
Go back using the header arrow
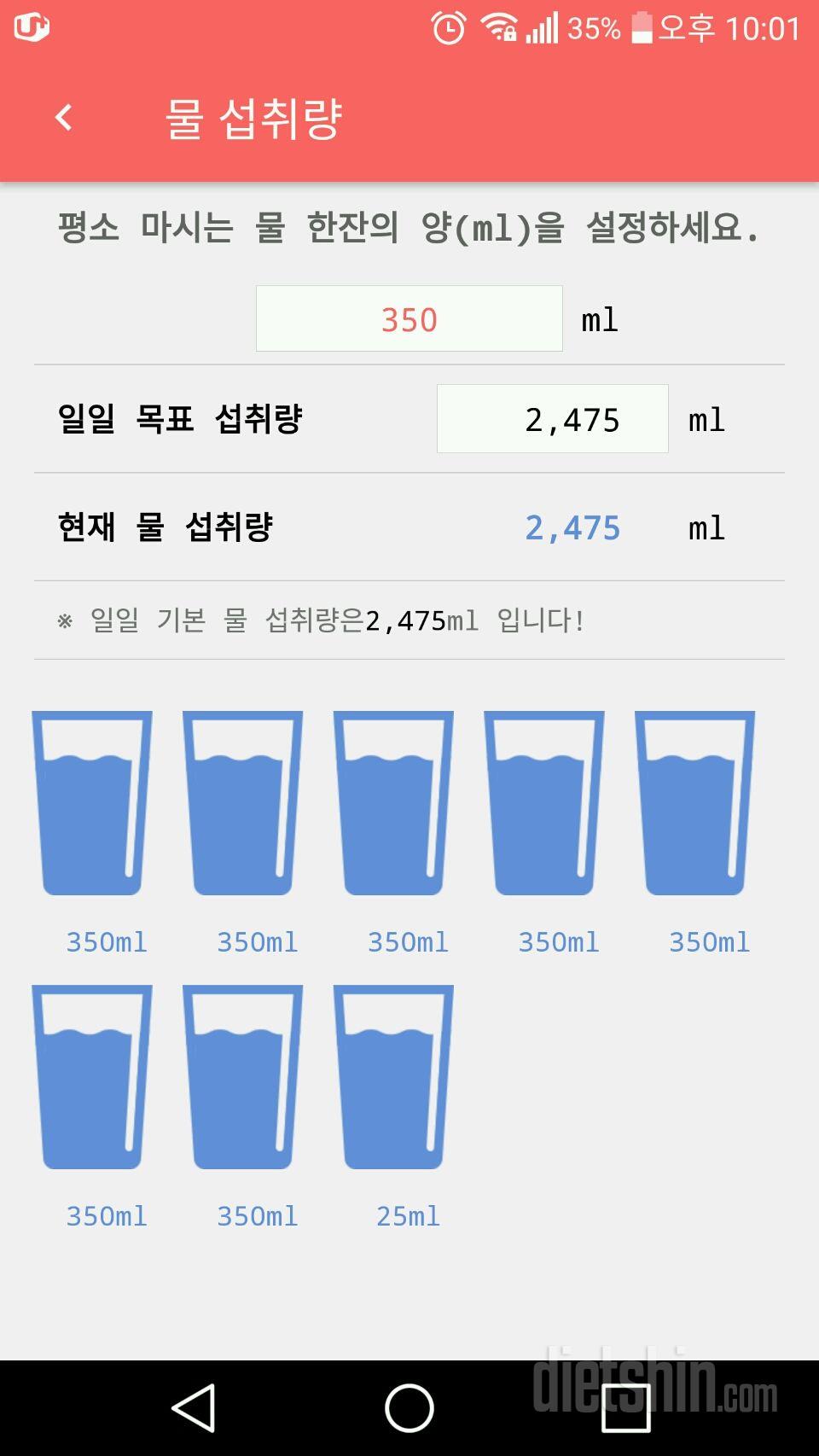[x=63, y=118]
